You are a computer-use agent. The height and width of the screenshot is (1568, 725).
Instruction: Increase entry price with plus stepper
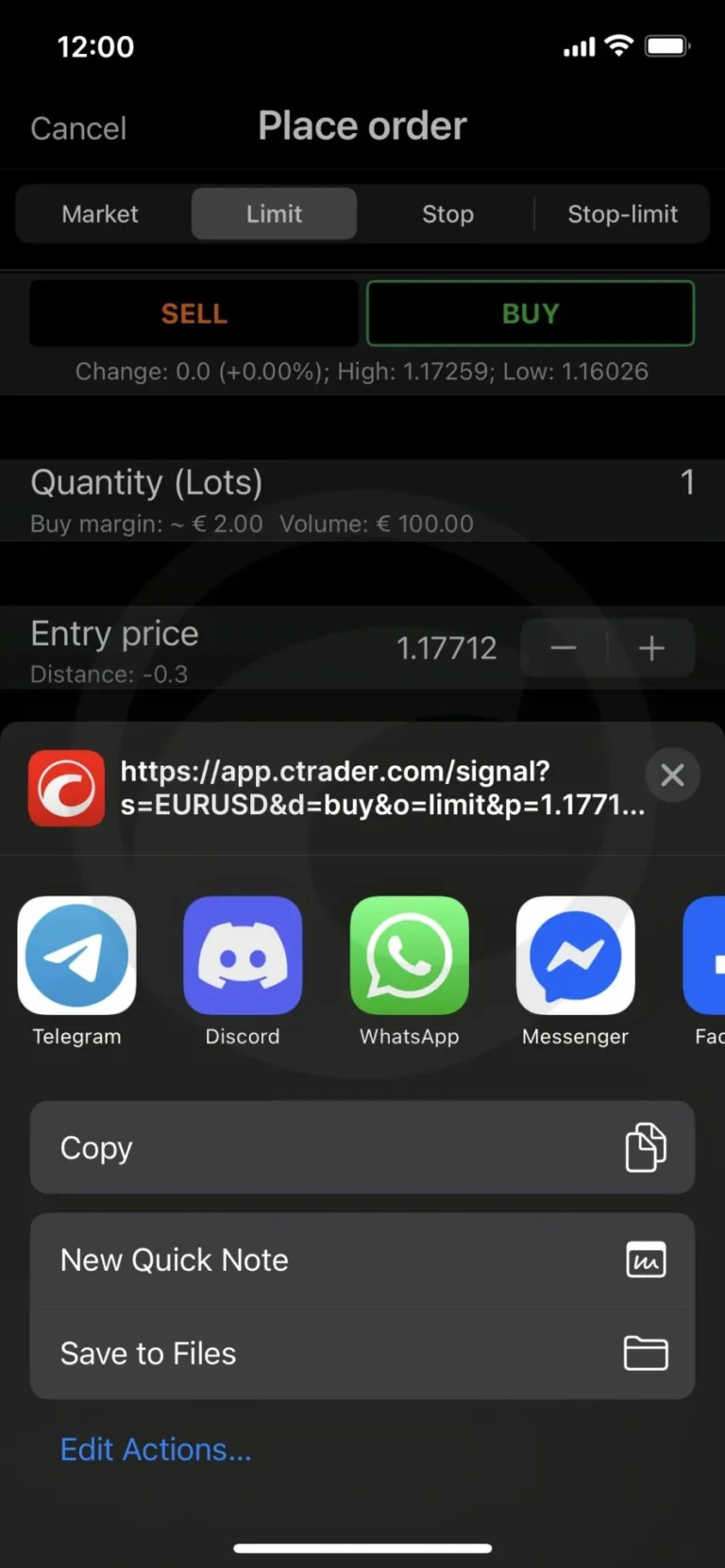[650, 648]
